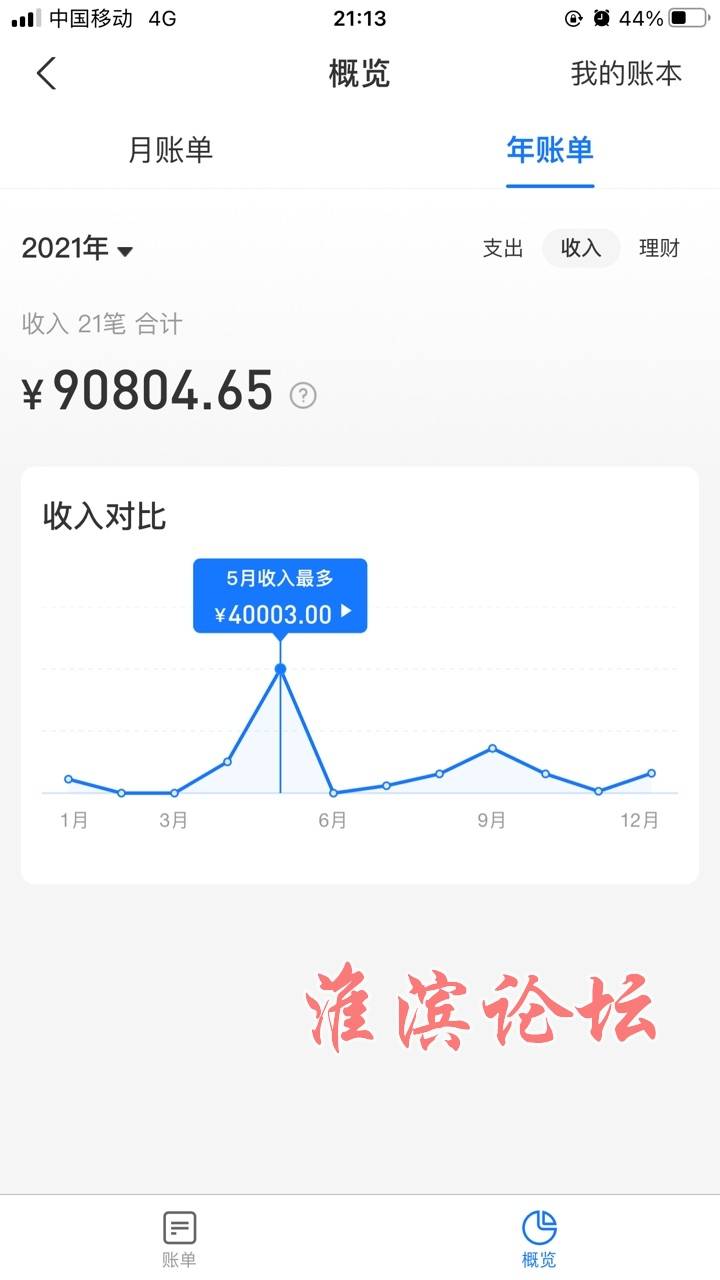Select the 收入 filter

[x=581, y=248]
